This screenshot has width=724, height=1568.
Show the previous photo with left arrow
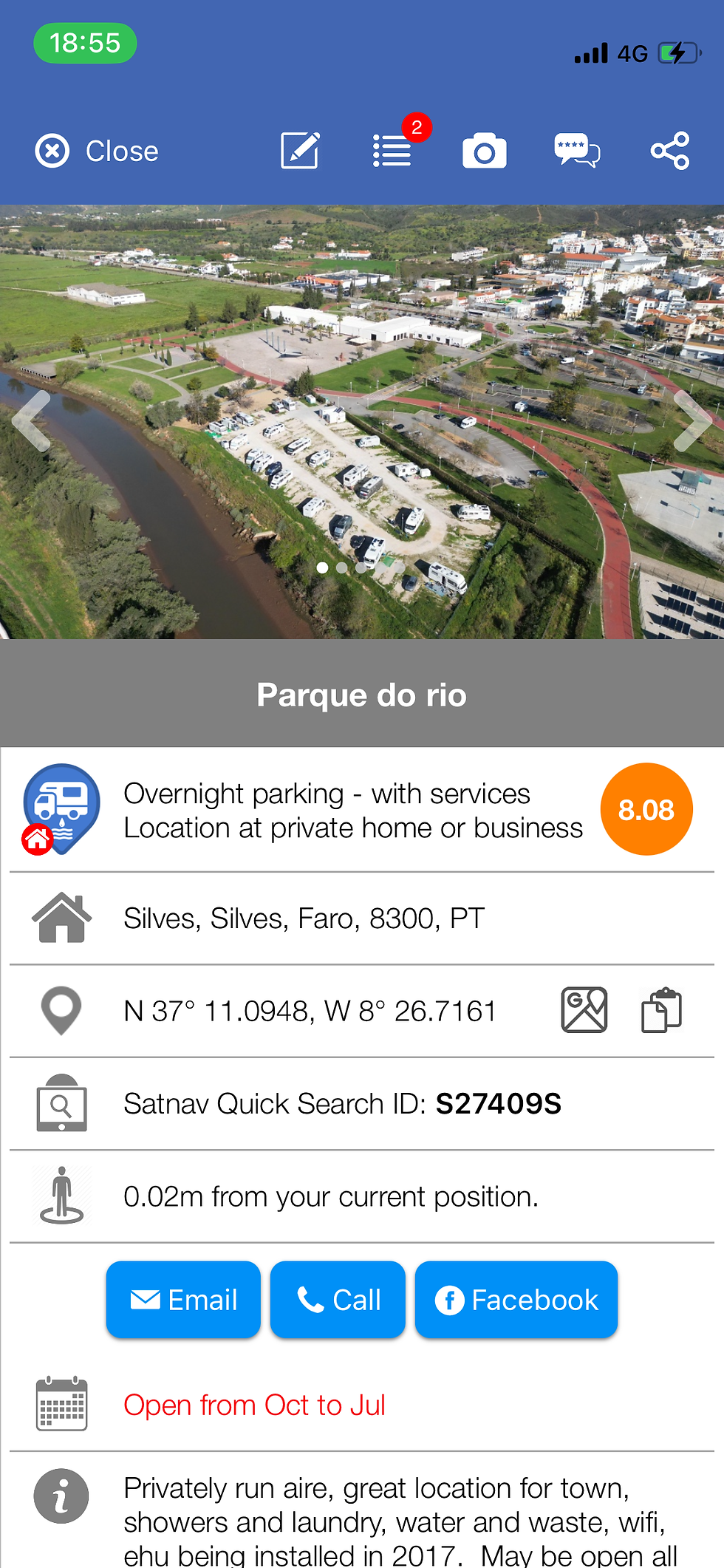click(32, 421)
